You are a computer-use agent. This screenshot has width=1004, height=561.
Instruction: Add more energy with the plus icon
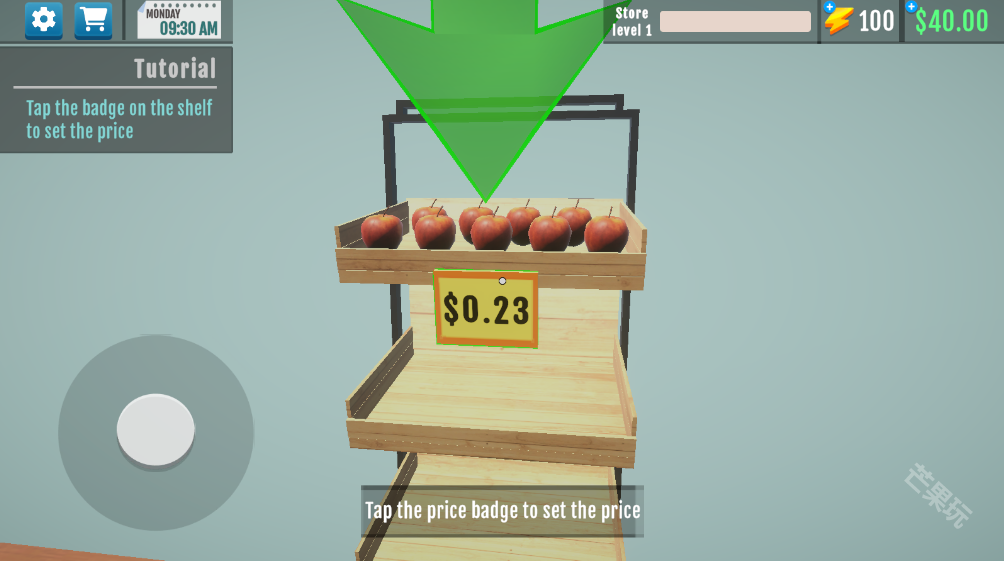pyautogui.click(x=829, y=7)
